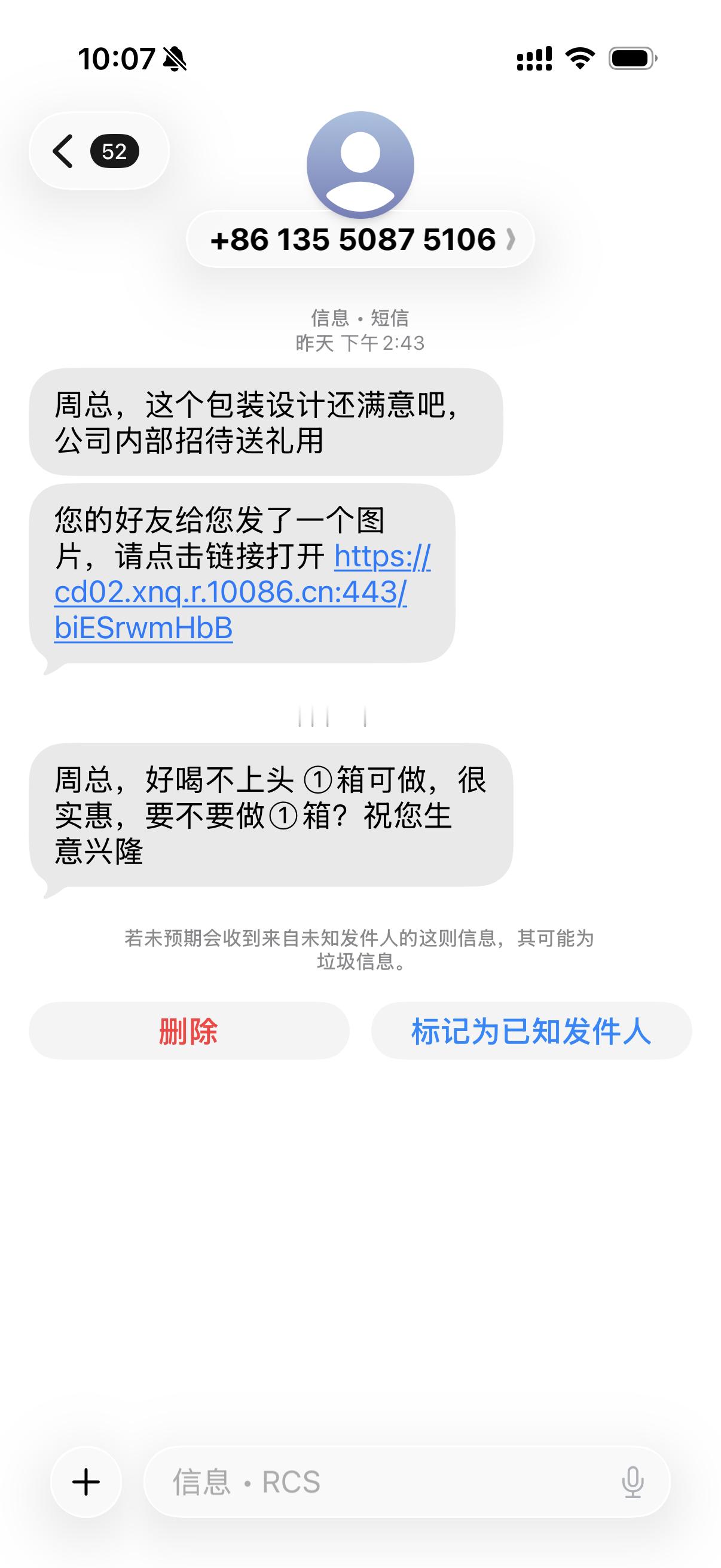
Task: Expand contact details via phone number chevron
Action: click(x=509, y=240)
